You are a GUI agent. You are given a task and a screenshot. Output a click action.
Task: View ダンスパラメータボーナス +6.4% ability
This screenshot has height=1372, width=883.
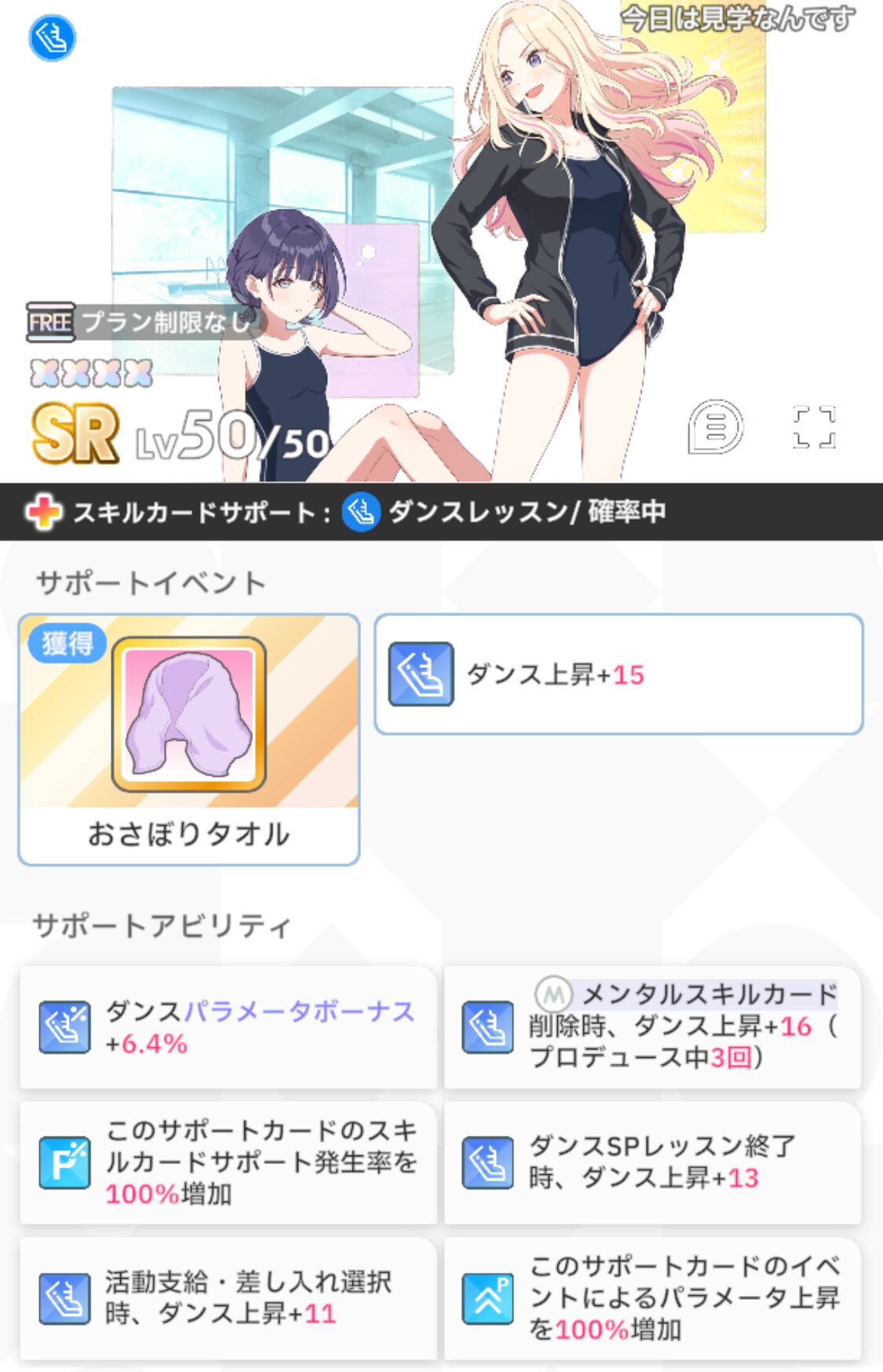[228, 1027]
